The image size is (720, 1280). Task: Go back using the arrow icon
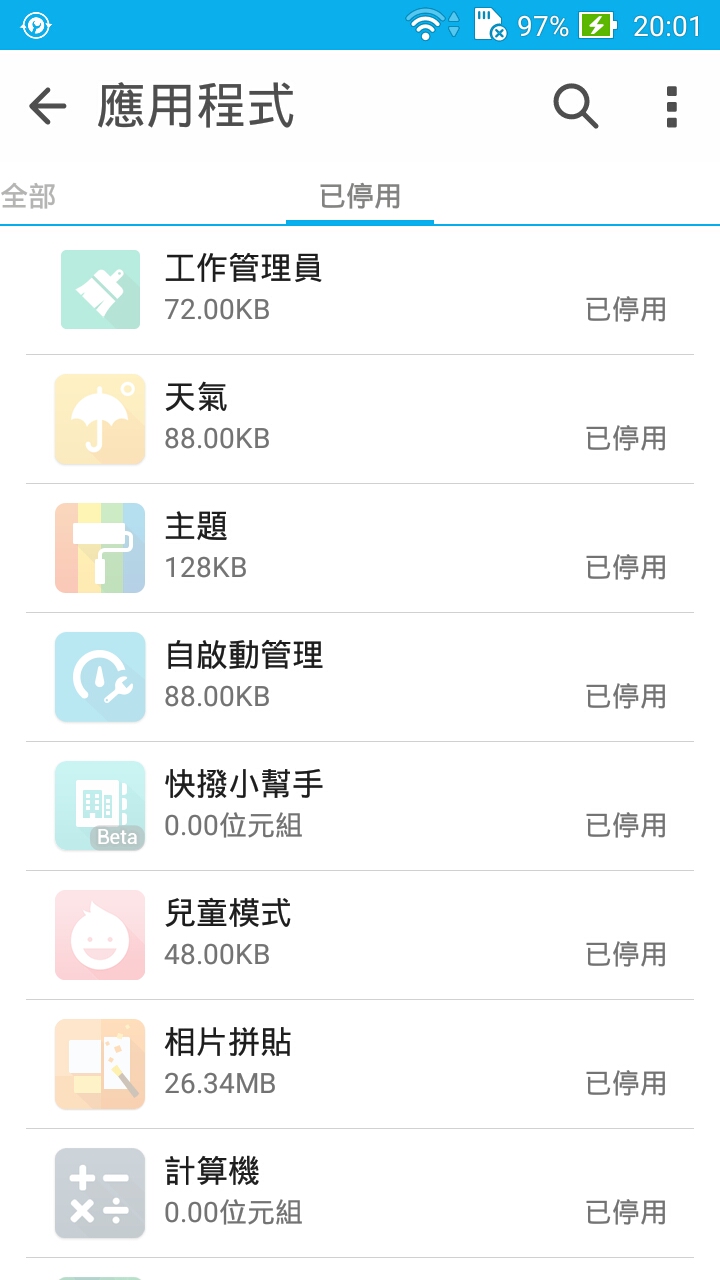click(47, 106)
